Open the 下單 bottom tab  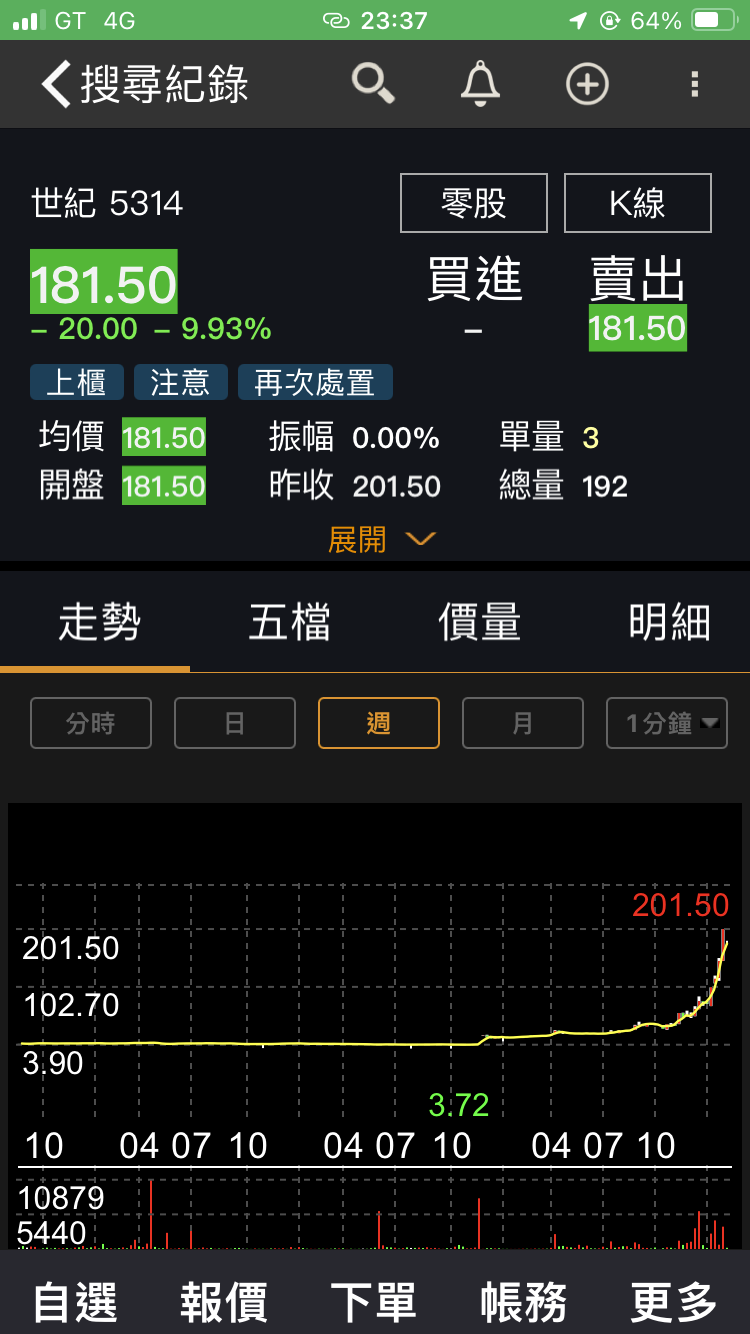coord(374,1302)
